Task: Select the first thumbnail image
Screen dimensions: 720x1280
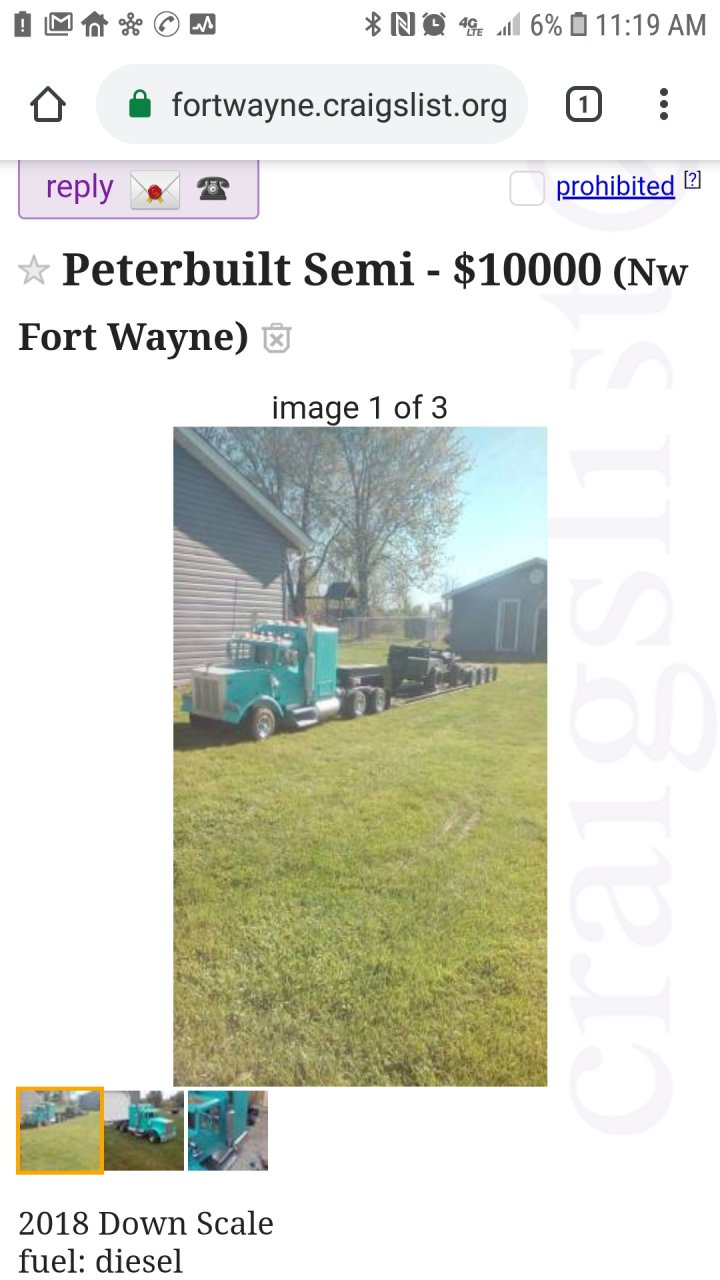Action: [60, 1130]
